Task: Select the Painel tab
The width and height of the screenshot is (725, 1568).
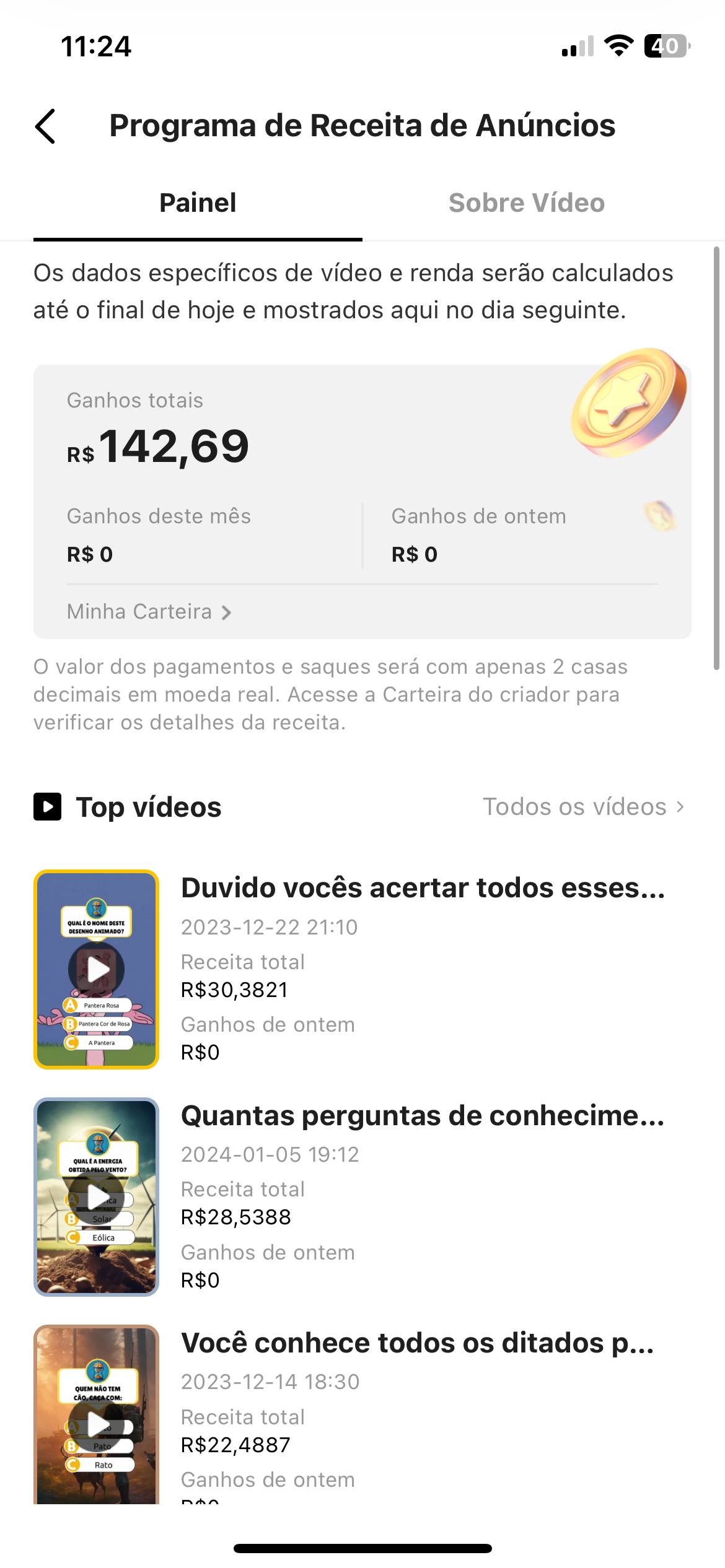Action: pyautogui.click(x=198, y=203)
